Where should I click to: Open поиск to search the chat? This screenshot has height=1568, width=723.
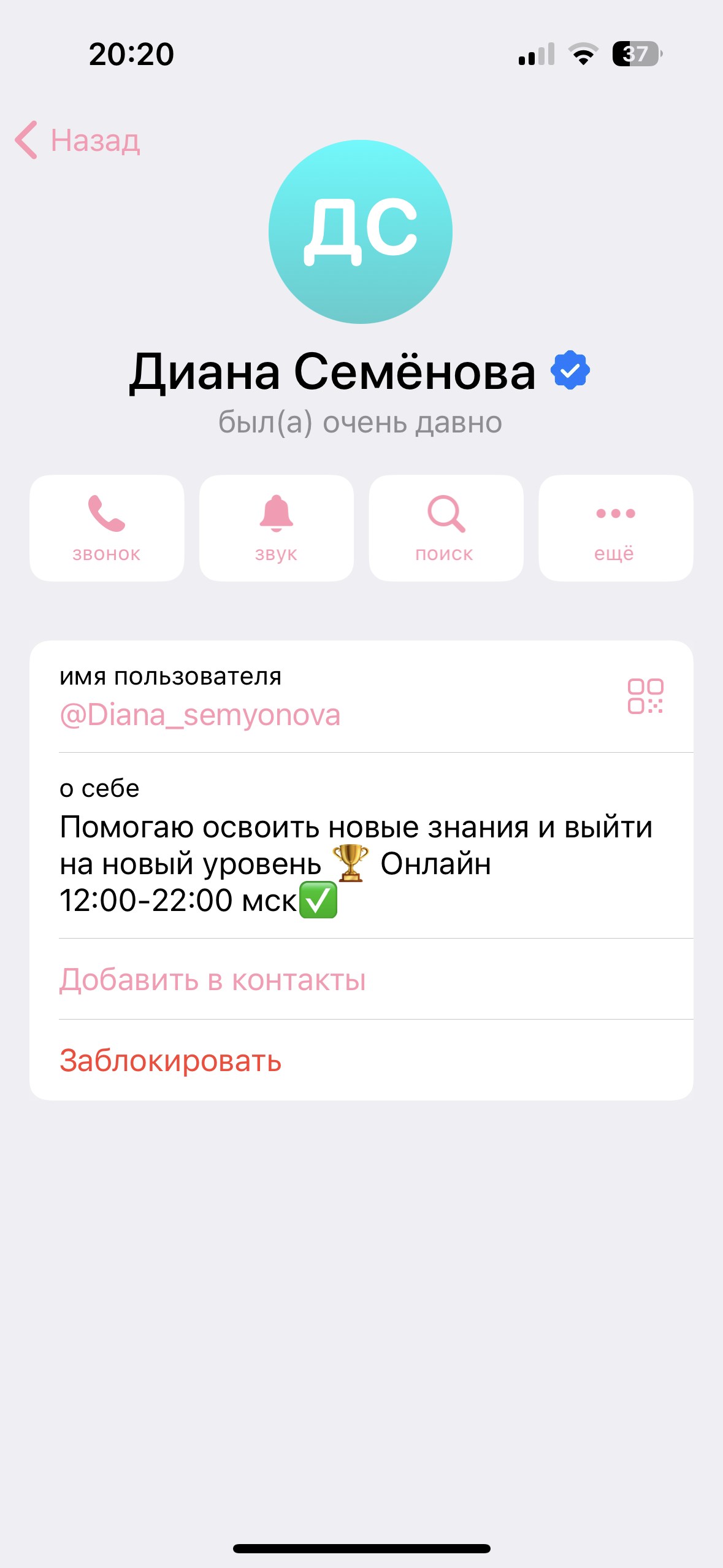(446, 528)
